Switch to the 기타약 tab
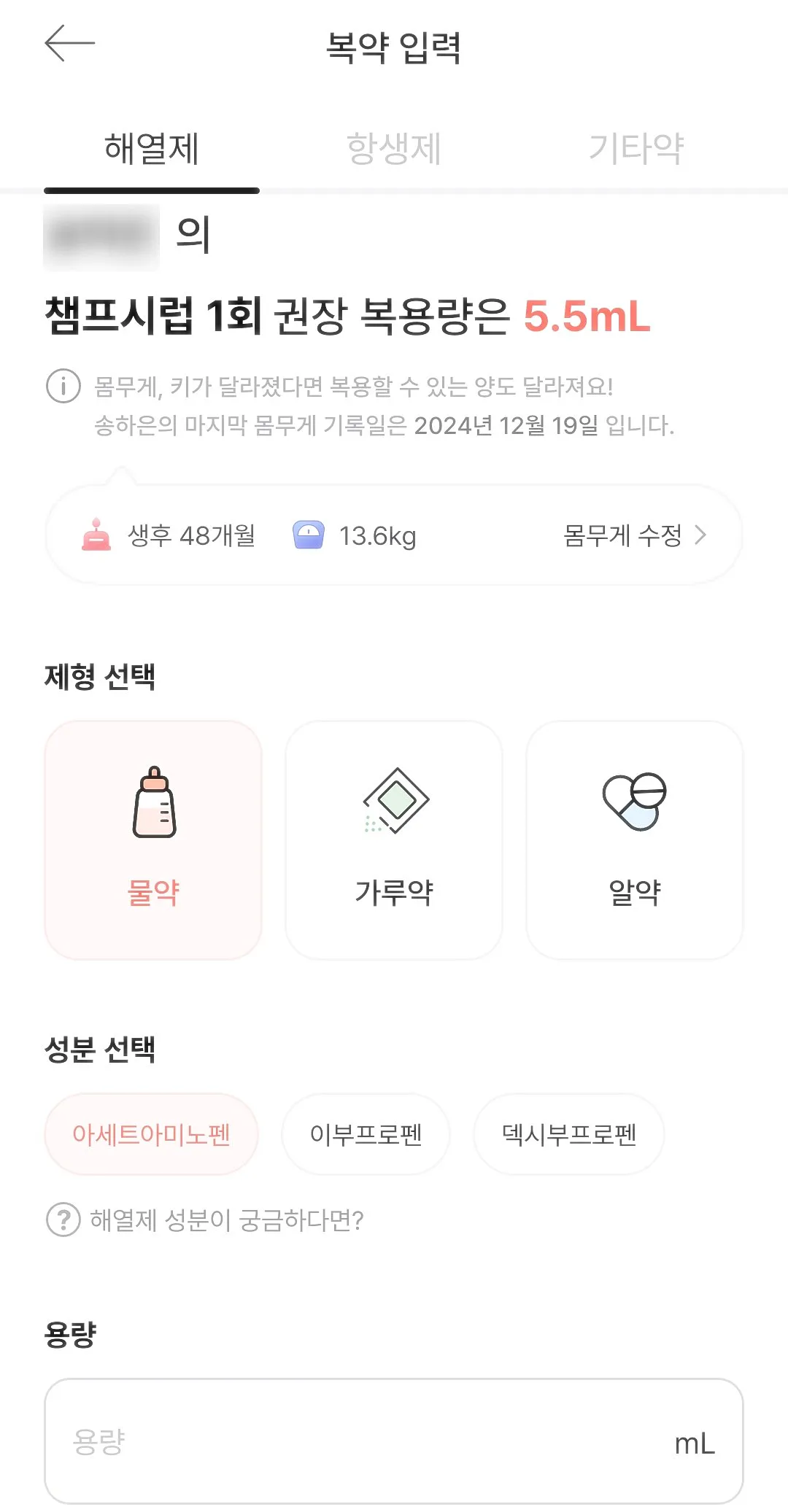 coord(638,148)
